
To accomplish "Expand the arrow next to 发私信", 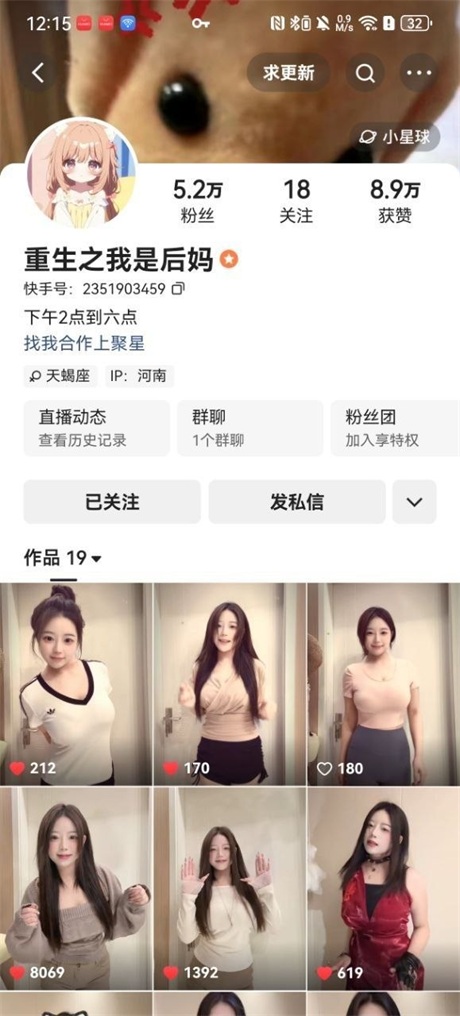I will point(415,502).
